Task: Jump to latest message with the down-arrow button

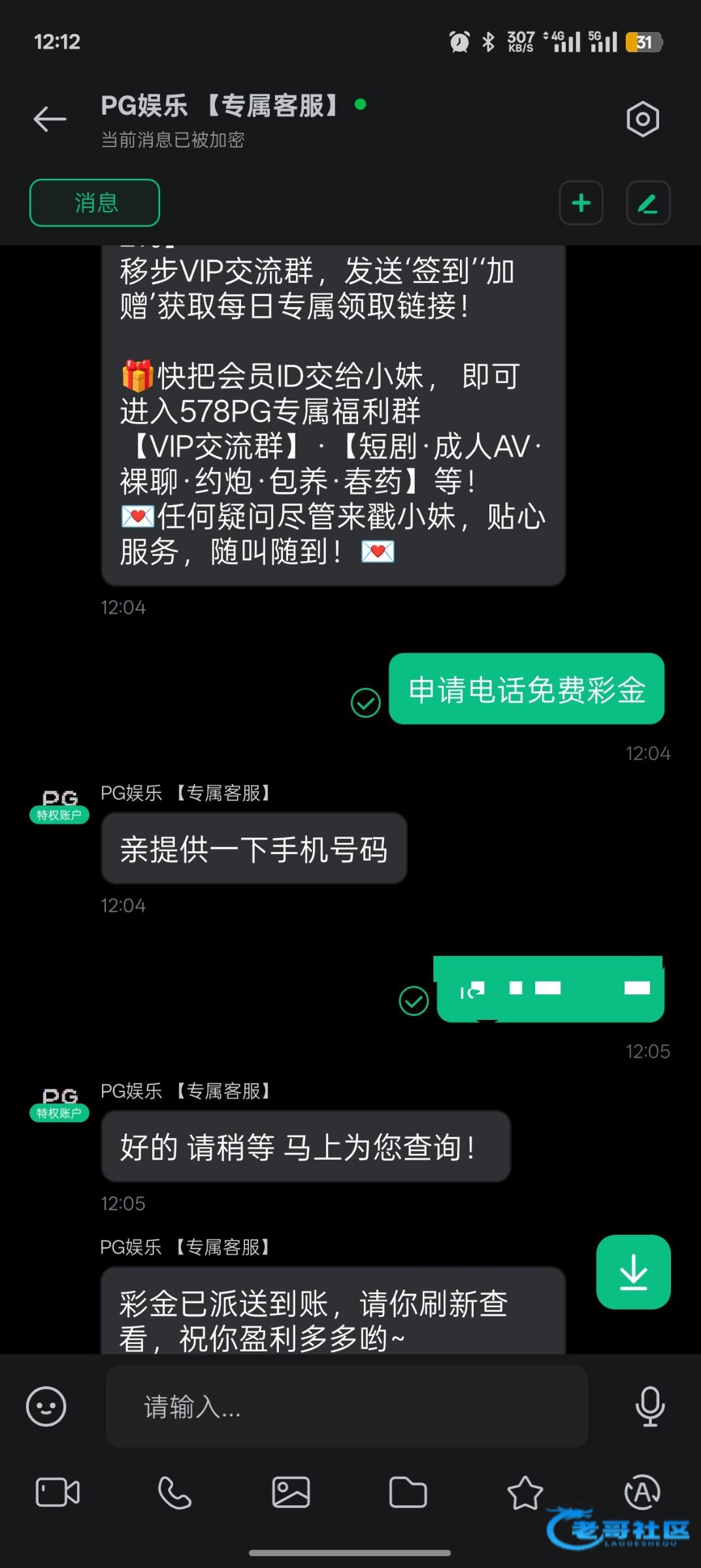Action: 633,1272
